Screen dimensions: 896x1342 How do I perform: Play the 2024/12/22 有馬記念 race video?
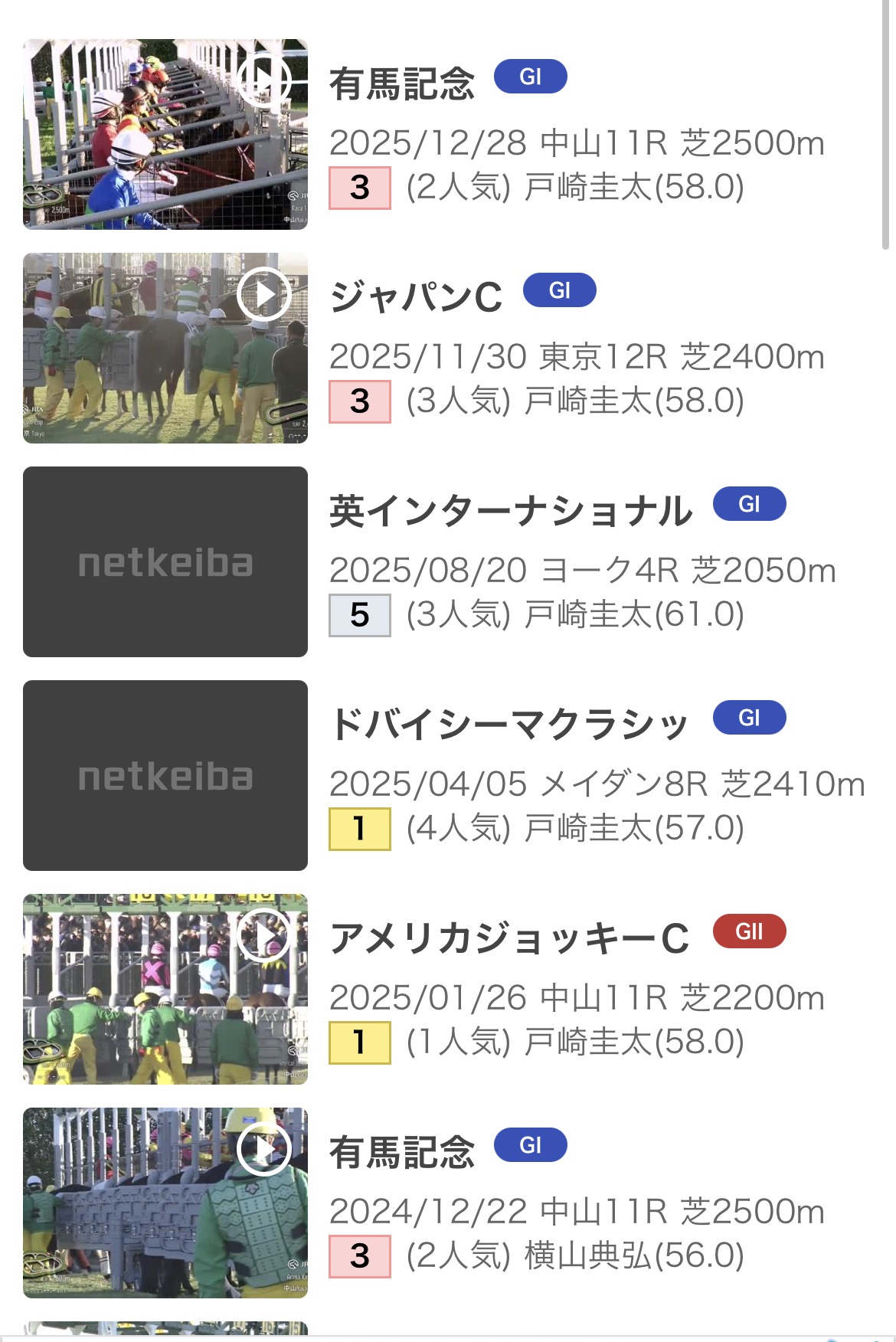pyautogui.click(x=263, y=1148)
